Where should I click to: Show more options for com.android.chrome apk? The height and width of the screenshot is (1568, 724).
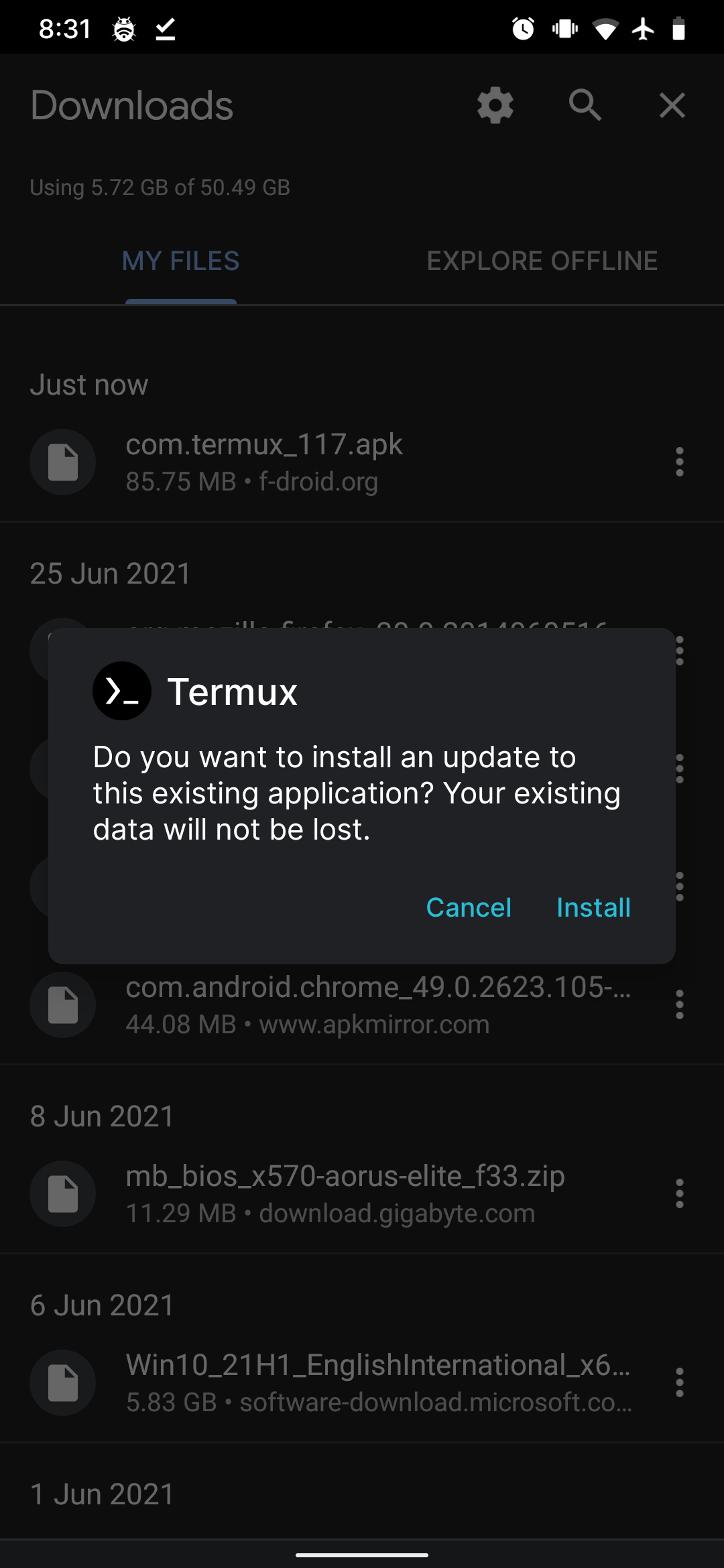(679, 1004)
